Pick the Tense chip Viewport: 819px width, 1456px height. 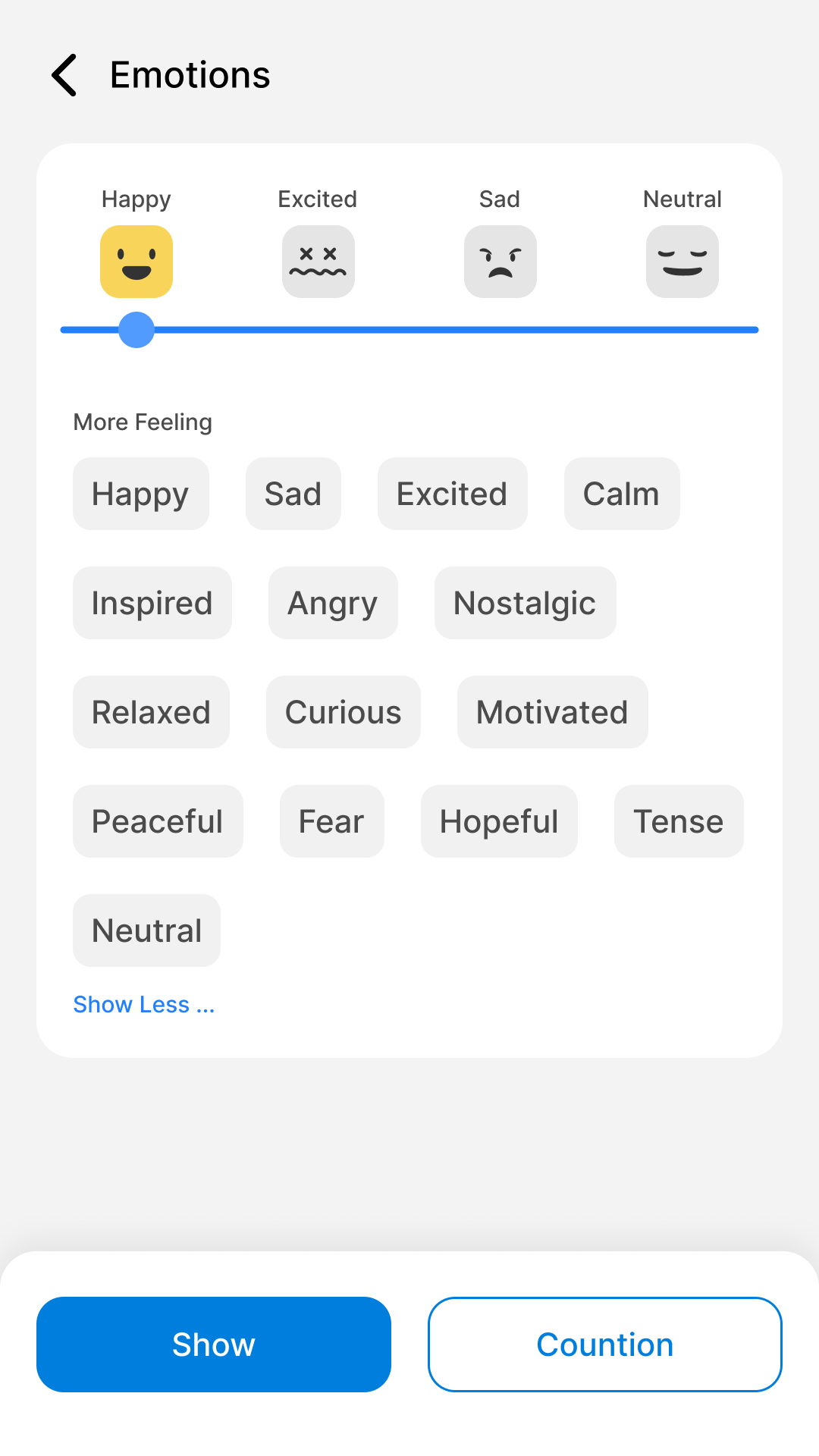[x=679, y=821]
